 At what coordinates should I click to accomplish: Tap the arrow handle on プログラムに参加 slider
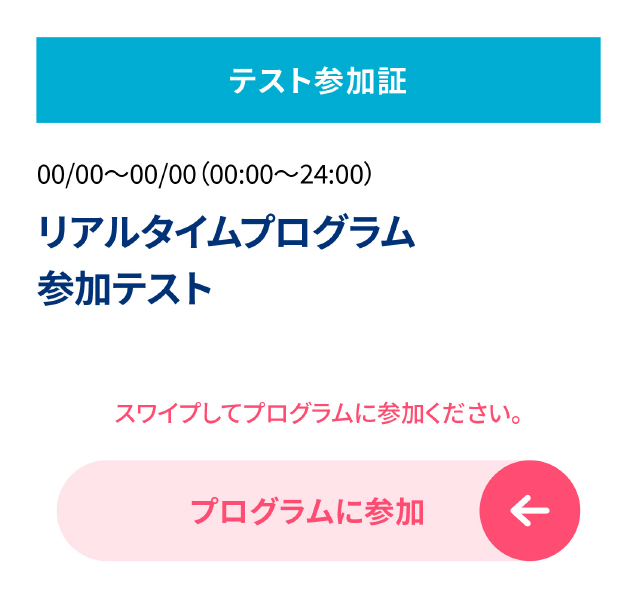pos(529,510)
